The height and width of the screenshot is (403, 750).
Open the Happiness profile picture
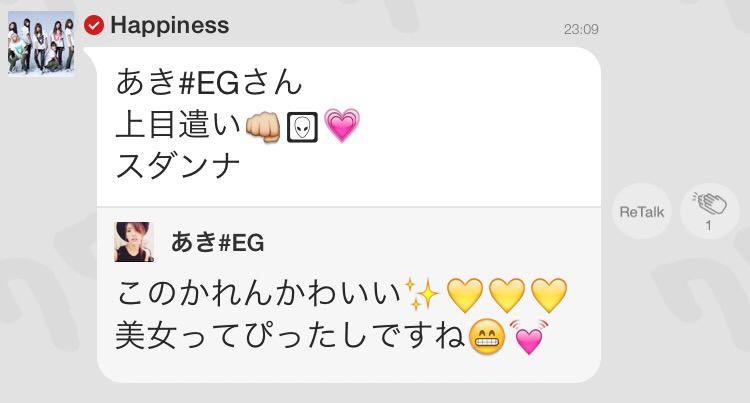tap(41, 43)
